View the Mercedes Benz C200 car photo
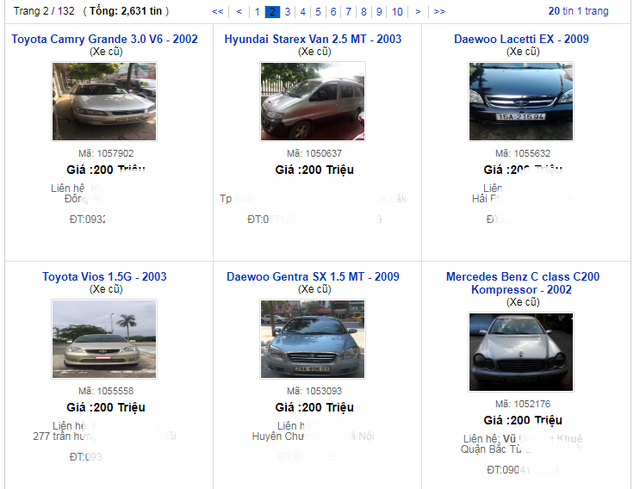 (x=521, y=351)
